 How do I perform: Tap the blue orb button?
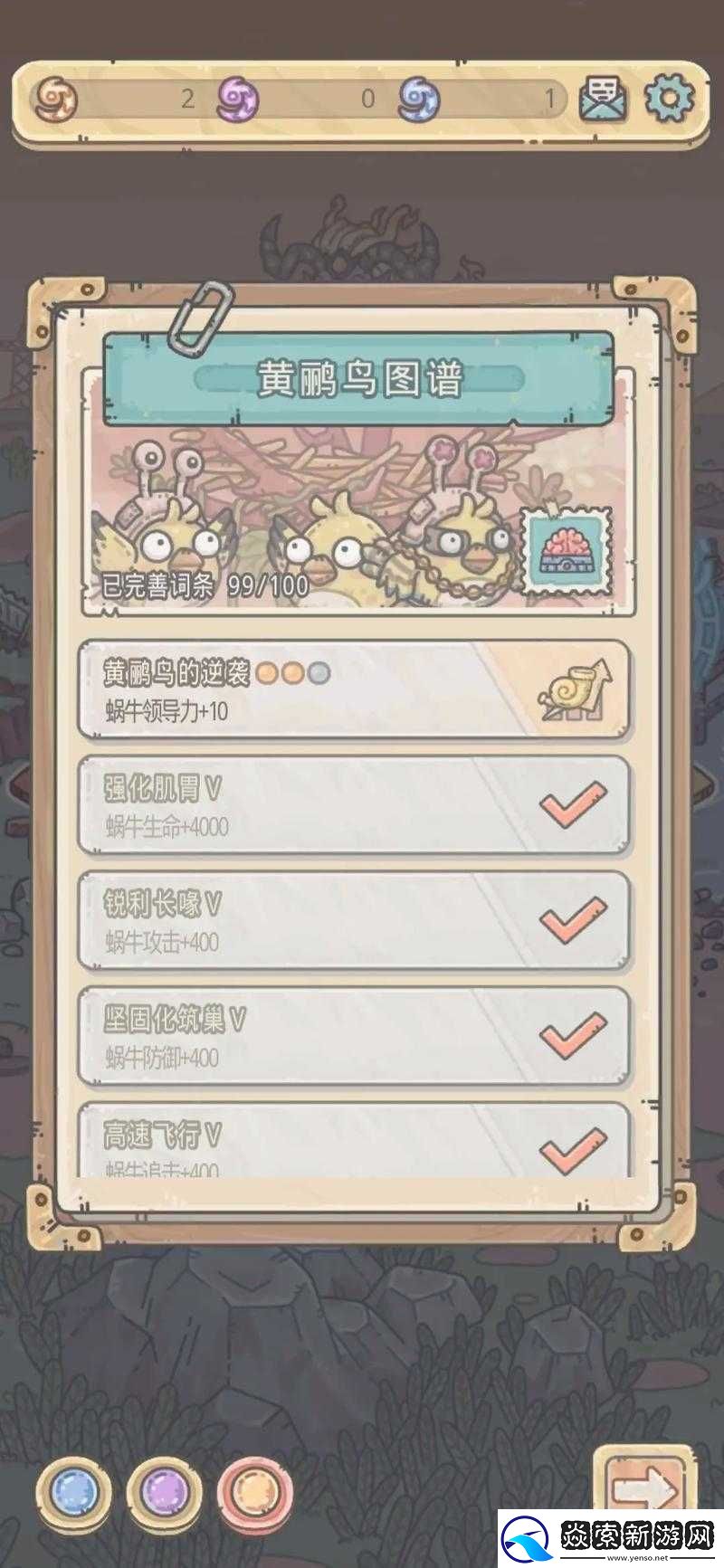[73, 1491]
